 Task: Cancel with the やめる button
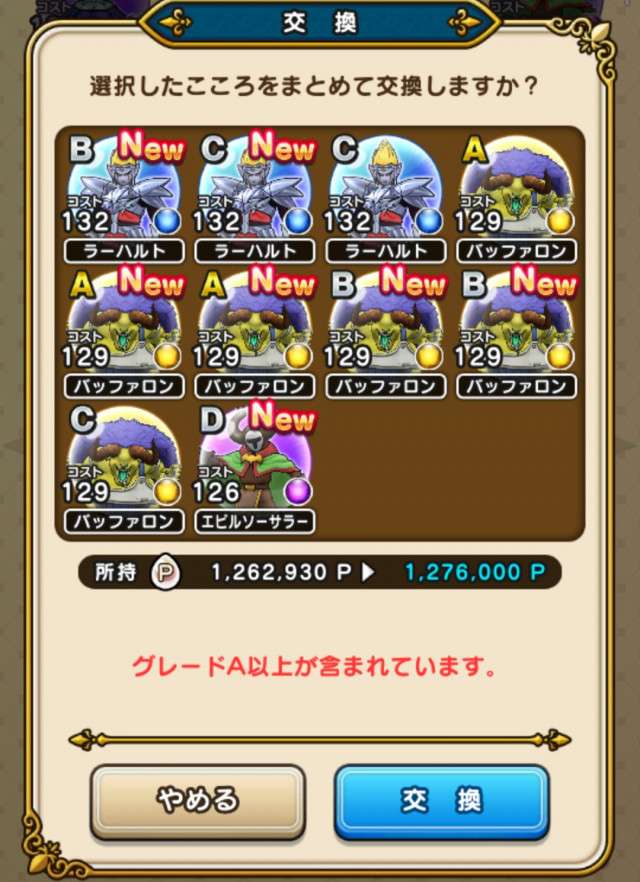(x=197, y=800)
